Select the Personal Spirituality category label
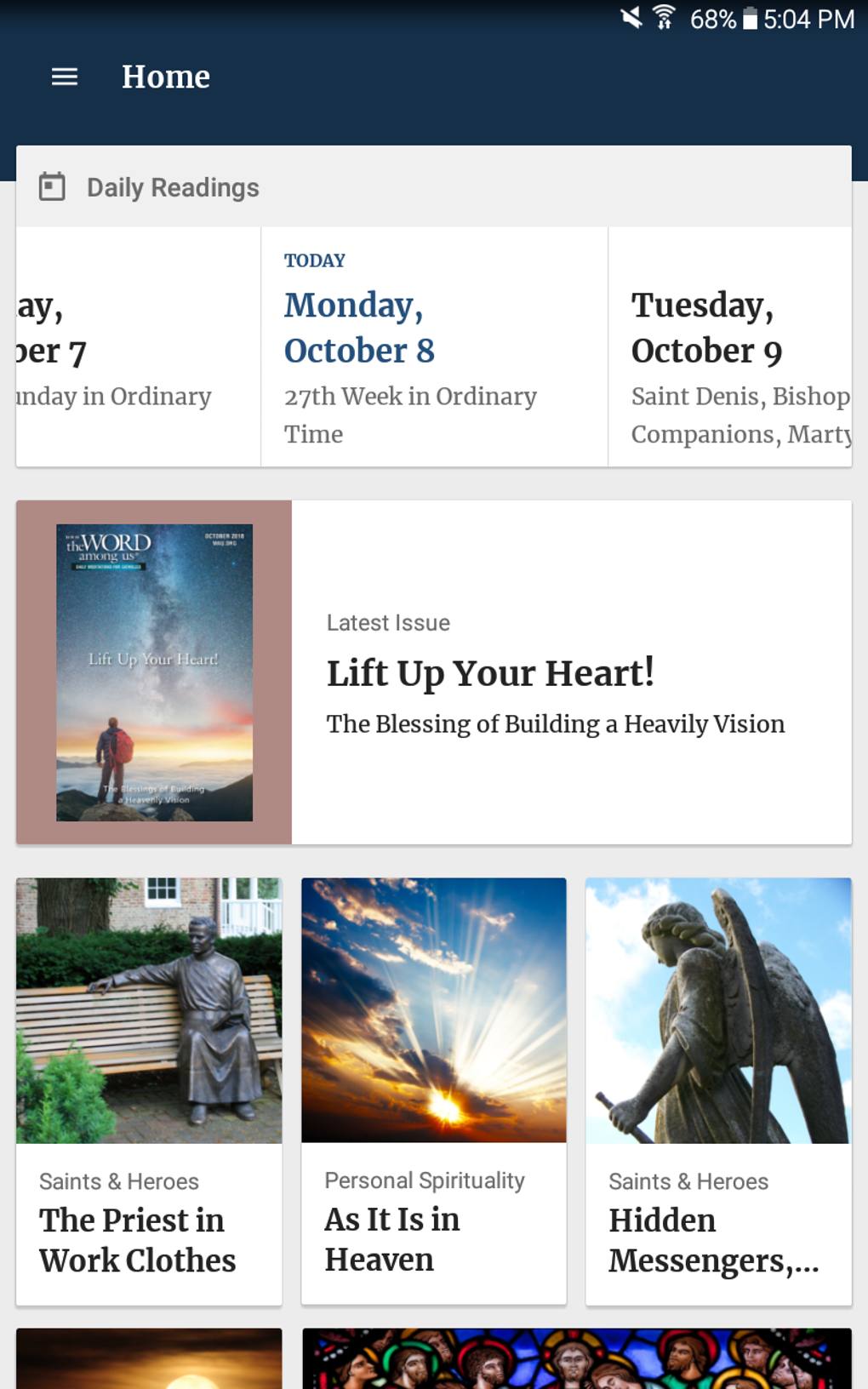This screenshot has height=1389, width=868. (x=425, y=1180)
